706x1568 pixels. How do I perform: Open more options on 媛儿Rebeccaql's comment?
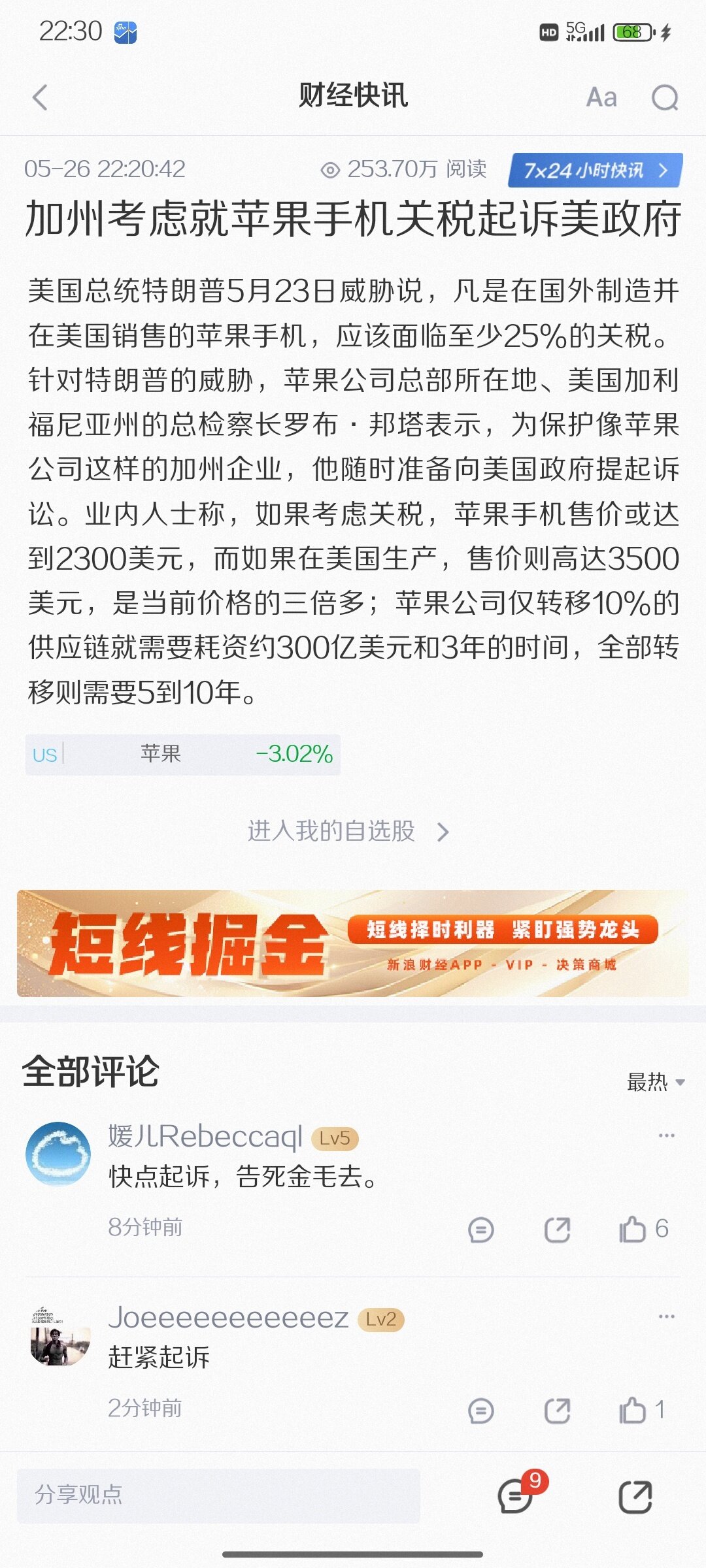point(666,1135)
